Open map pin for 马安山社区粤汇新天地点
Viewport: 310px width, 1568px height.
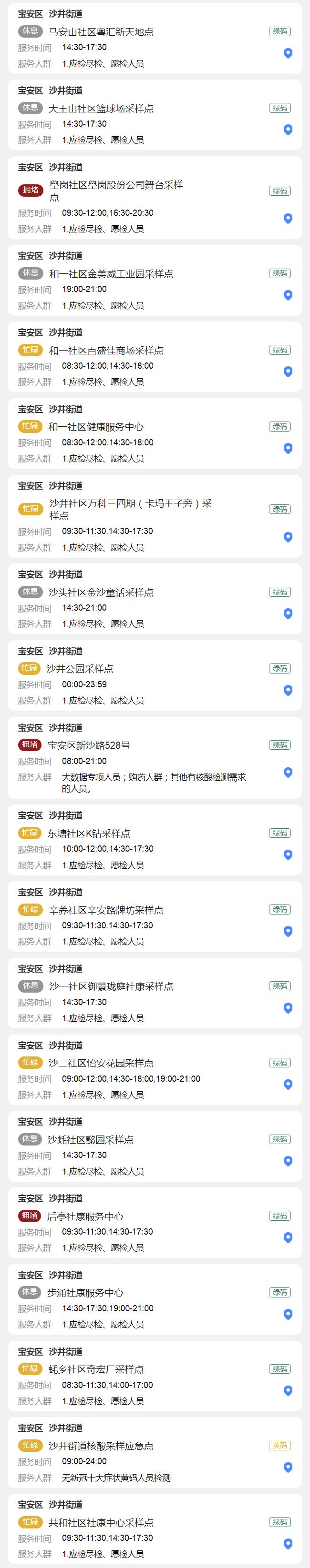click(288, 53)
